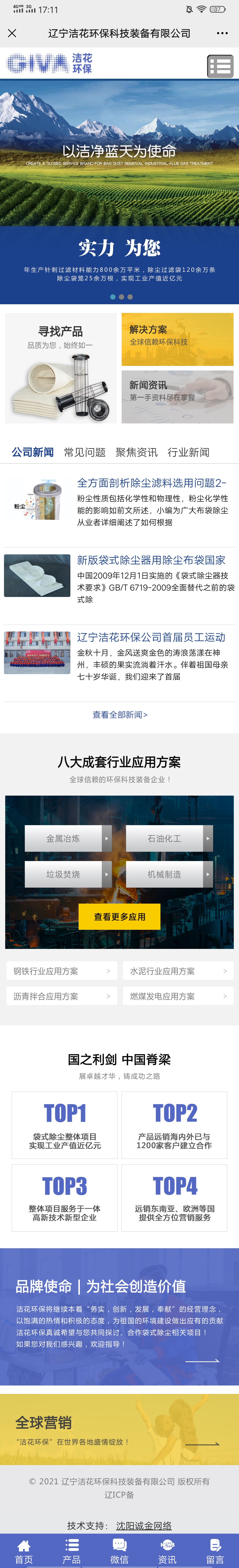Open the 寻找产品 product card

(x=61, y=368)
